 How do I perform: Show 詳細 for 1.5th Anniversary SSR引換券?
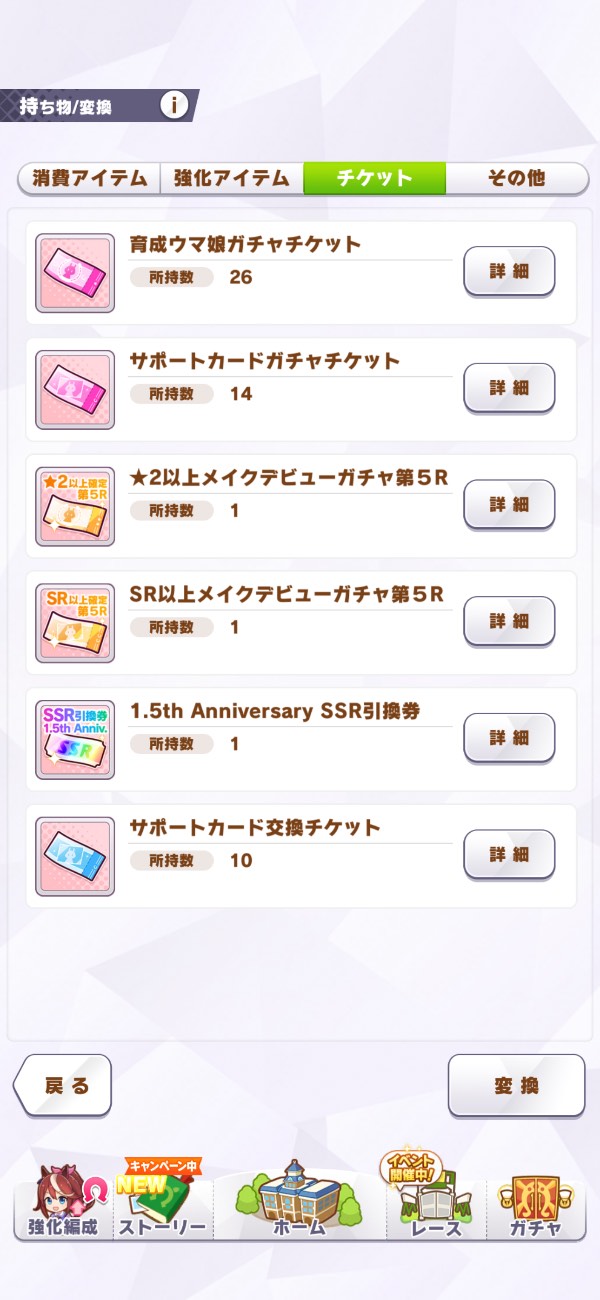click(509, 738)
